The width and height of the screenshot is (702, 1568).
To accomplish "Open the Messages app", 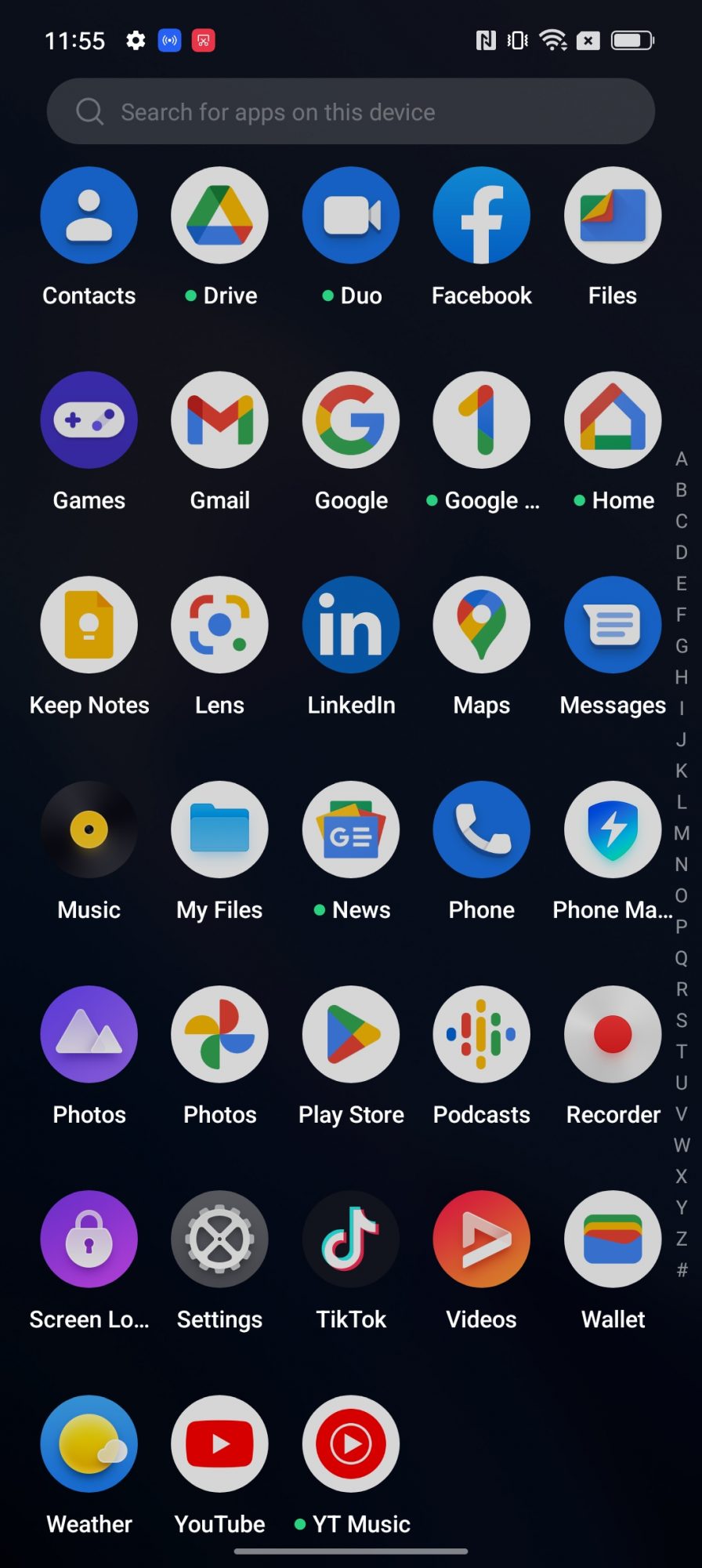I will coord(613,625).
